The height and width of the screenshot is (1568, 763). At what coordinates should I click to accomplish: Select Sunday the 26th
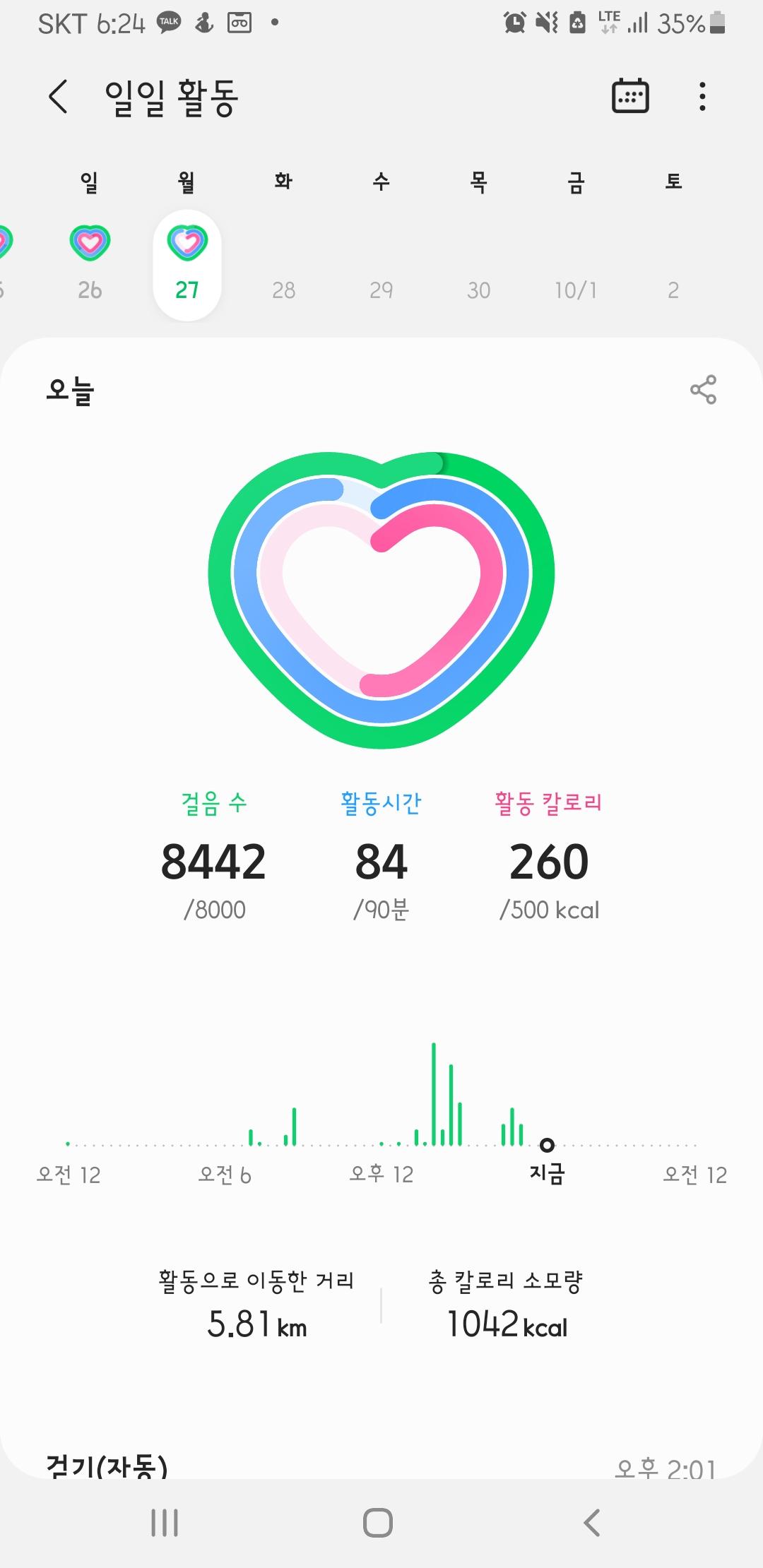[90, 263]
